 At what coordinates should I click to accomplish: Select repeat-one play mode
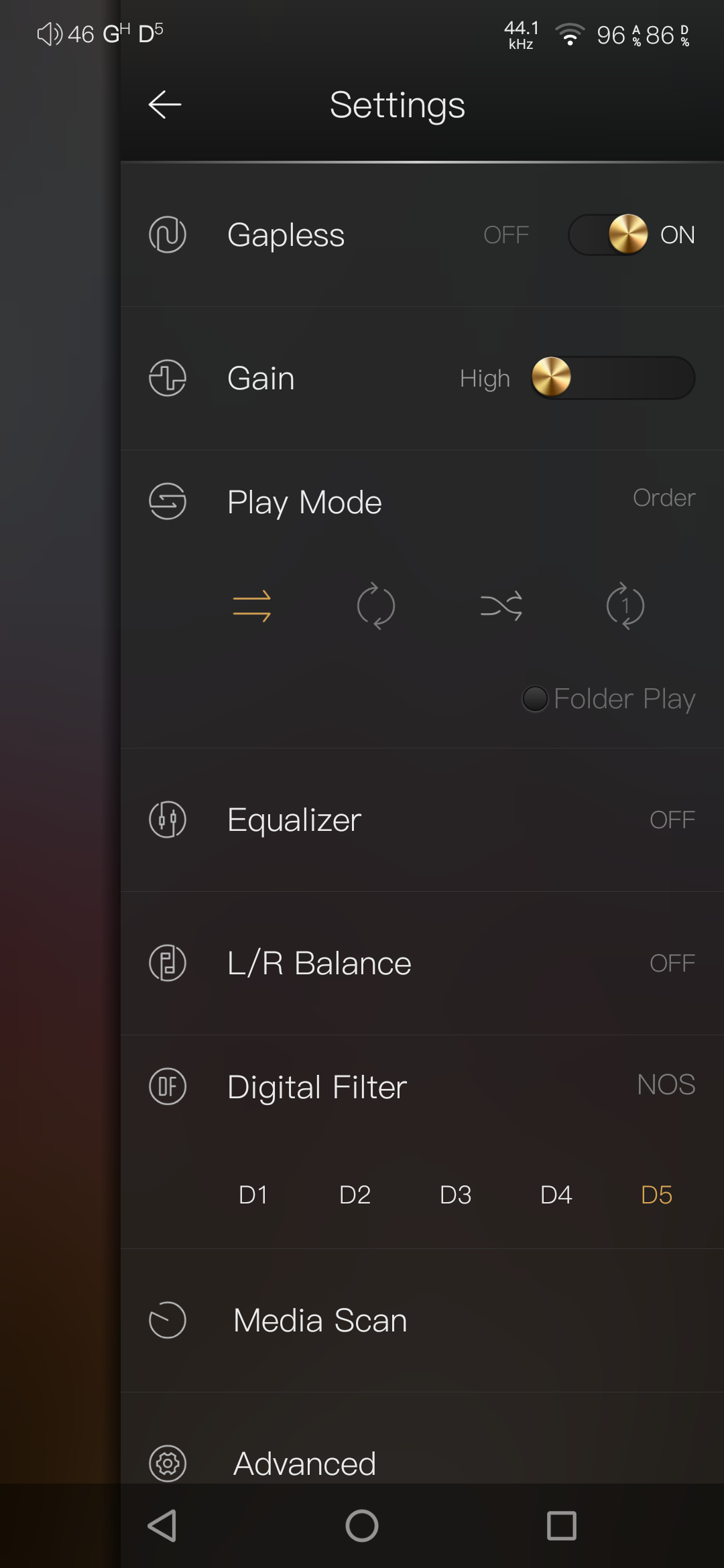coord(625,606)
